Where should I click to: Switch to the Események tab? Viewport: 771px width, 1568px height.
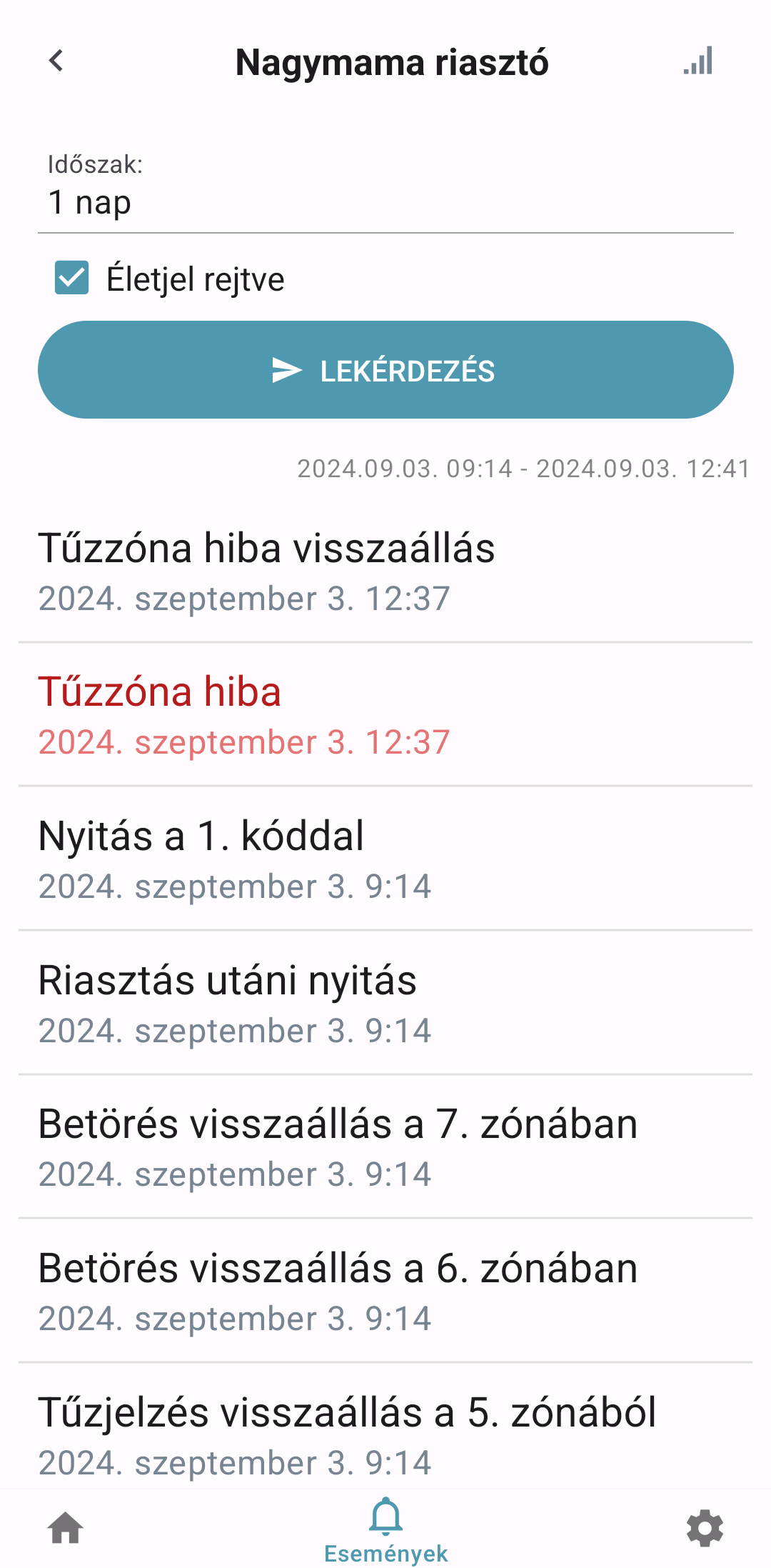(x=385, y=1531)
